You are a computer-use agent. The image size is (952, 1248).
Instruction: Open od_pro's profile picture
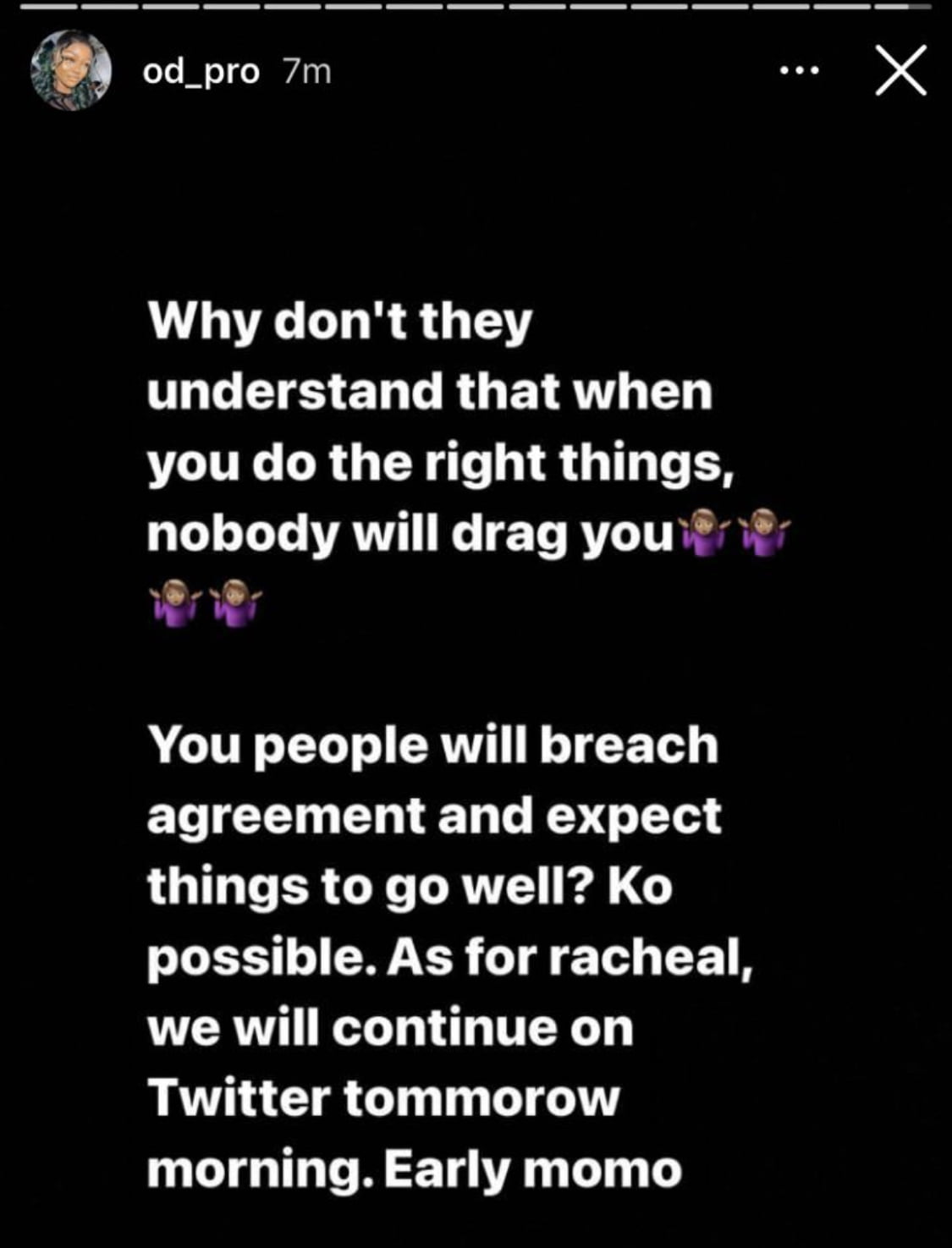[x=71, y=71]
